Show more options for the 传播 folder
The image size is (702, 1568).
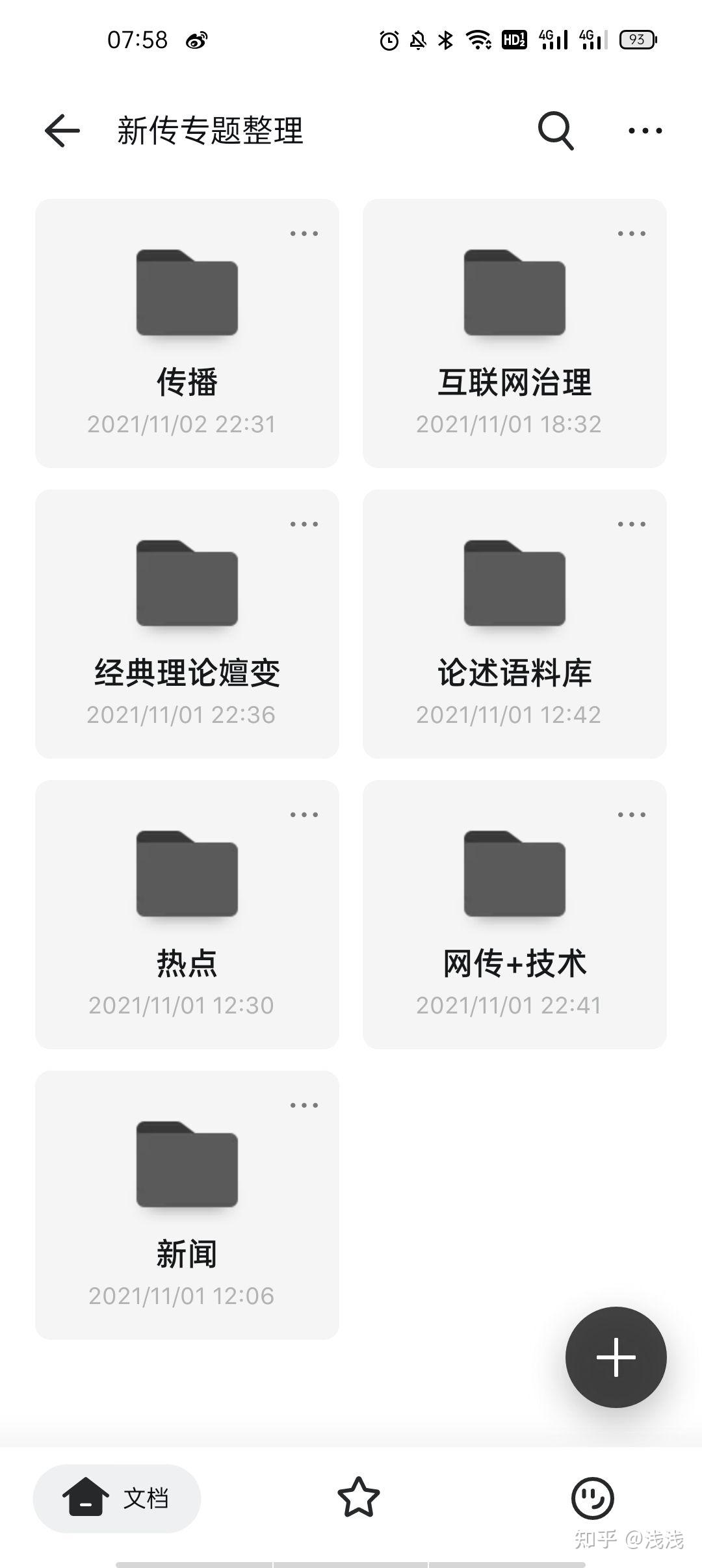click(x=304, y=233)
